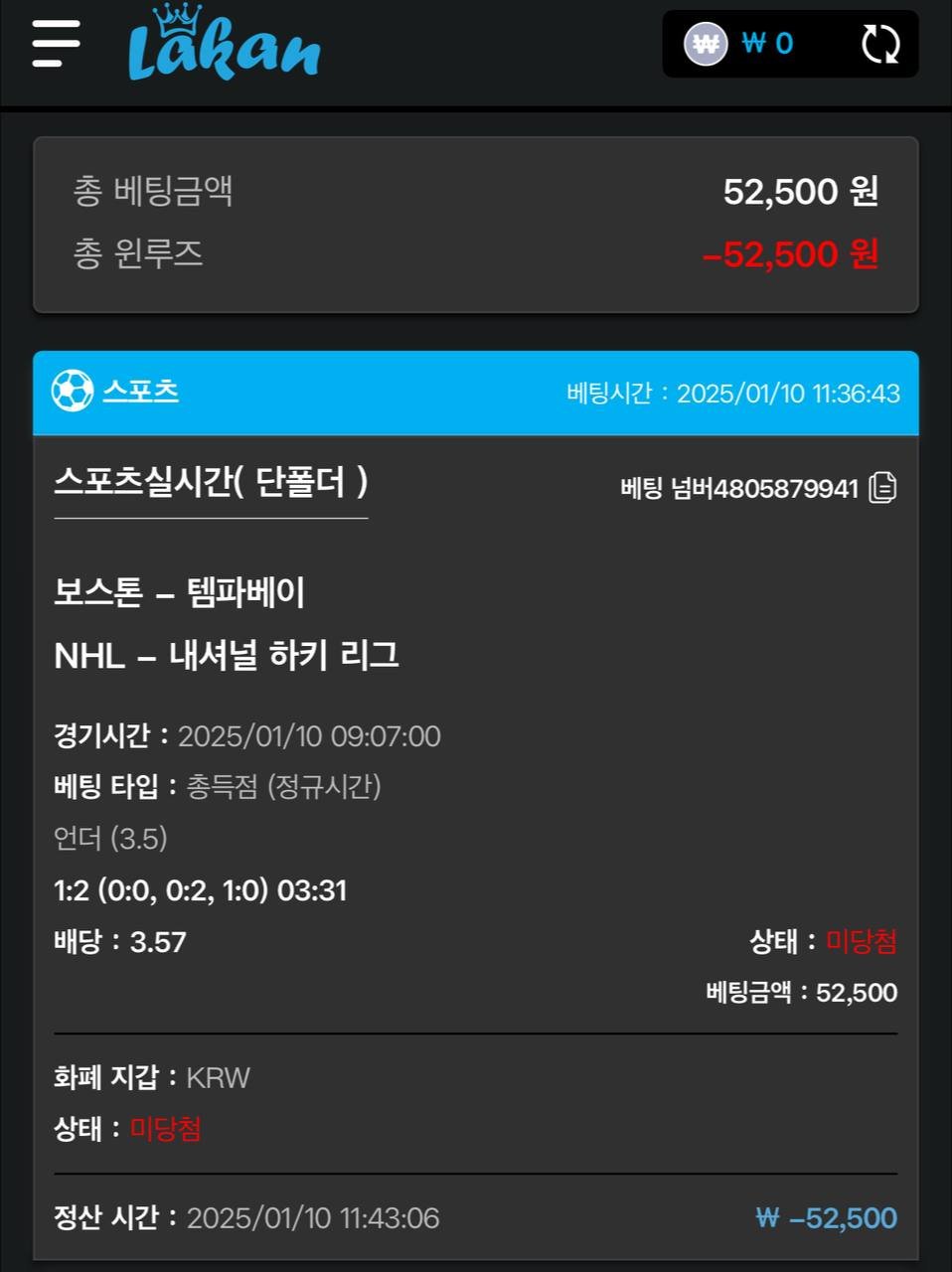Open the underlined 스포츠 link

[x=140, y=391]
